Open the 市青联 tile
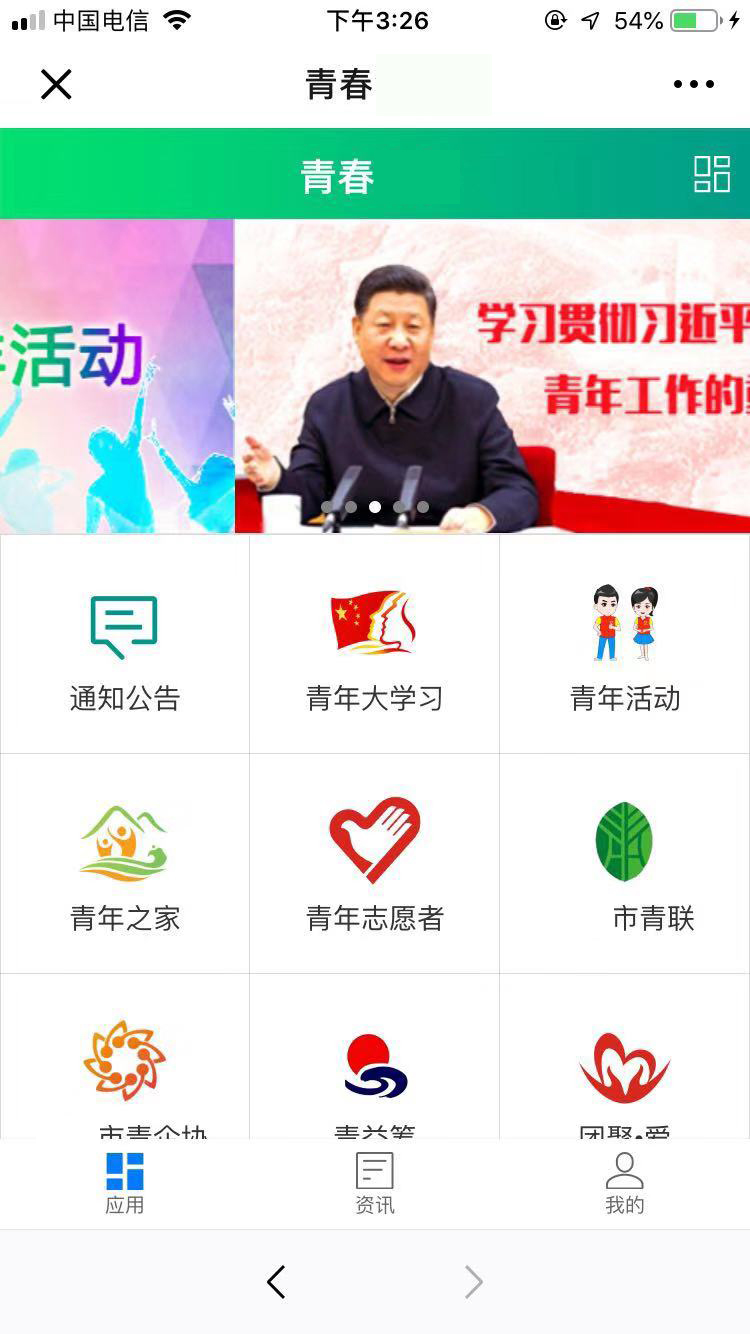 (x=625, y=865)
